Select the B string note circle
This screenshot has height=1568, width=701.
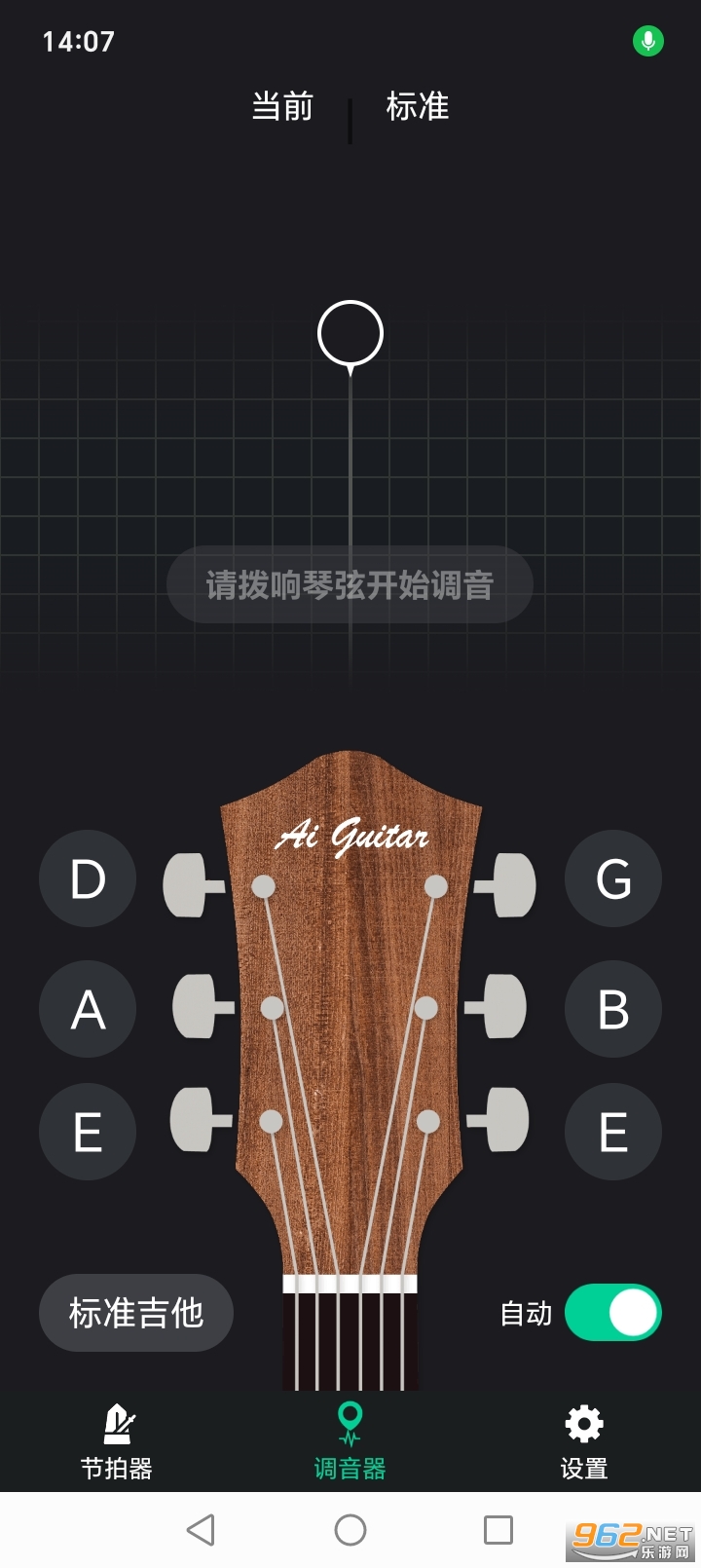point(613,1010)
